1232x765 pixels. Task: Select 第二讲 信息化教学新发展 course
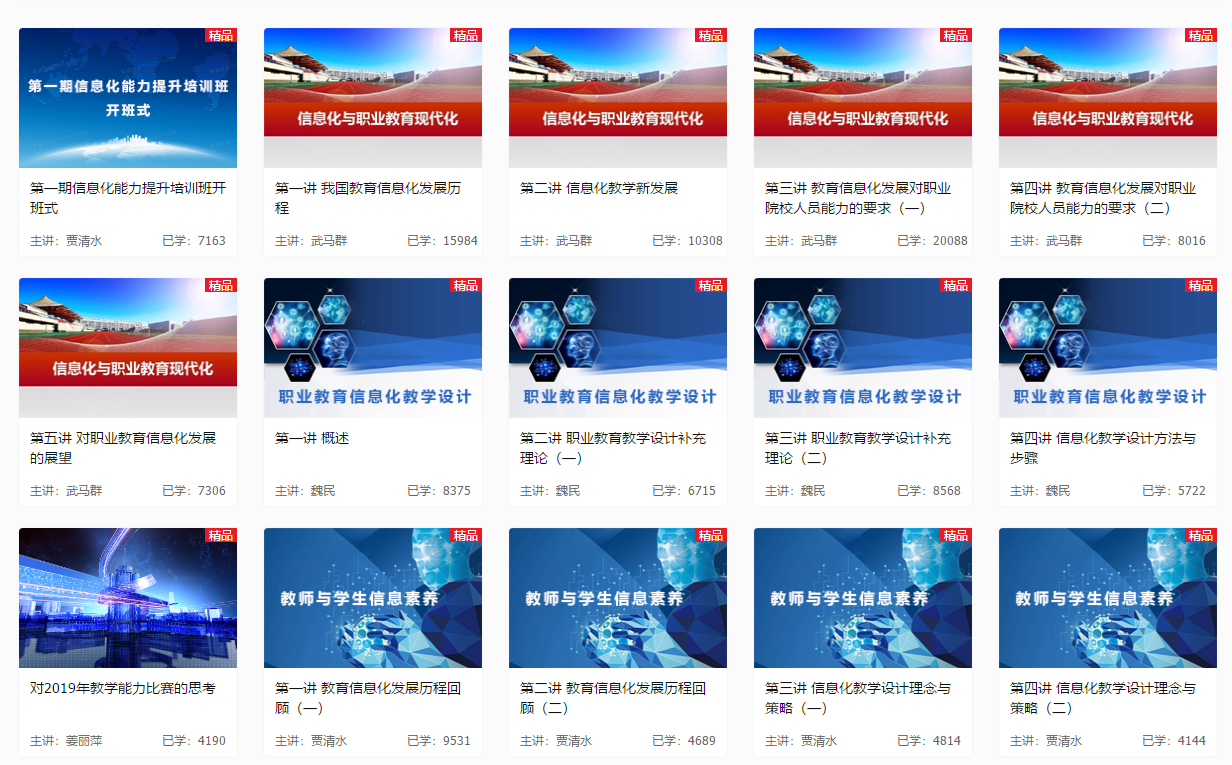617,98
